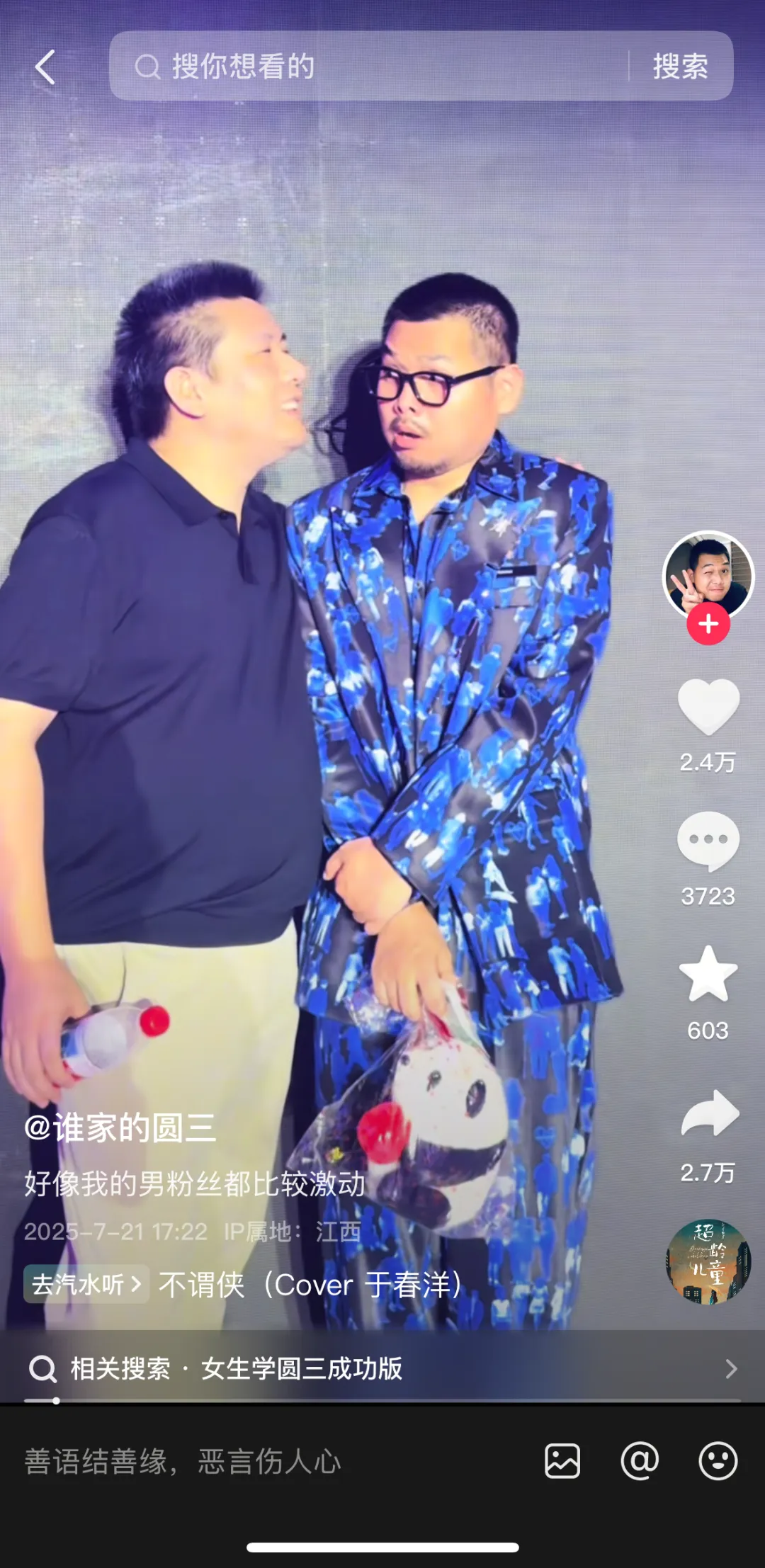The width and height of the screenshot is (765, 1568).
Task: Mention someone with the @ icon
Action: tap(640, 1461)
